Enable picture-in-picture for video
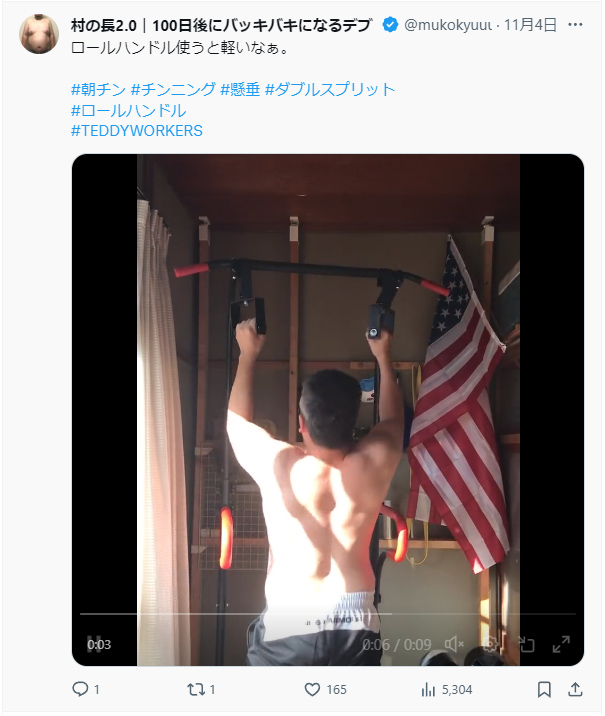605x716 pixels. (526, 644)
